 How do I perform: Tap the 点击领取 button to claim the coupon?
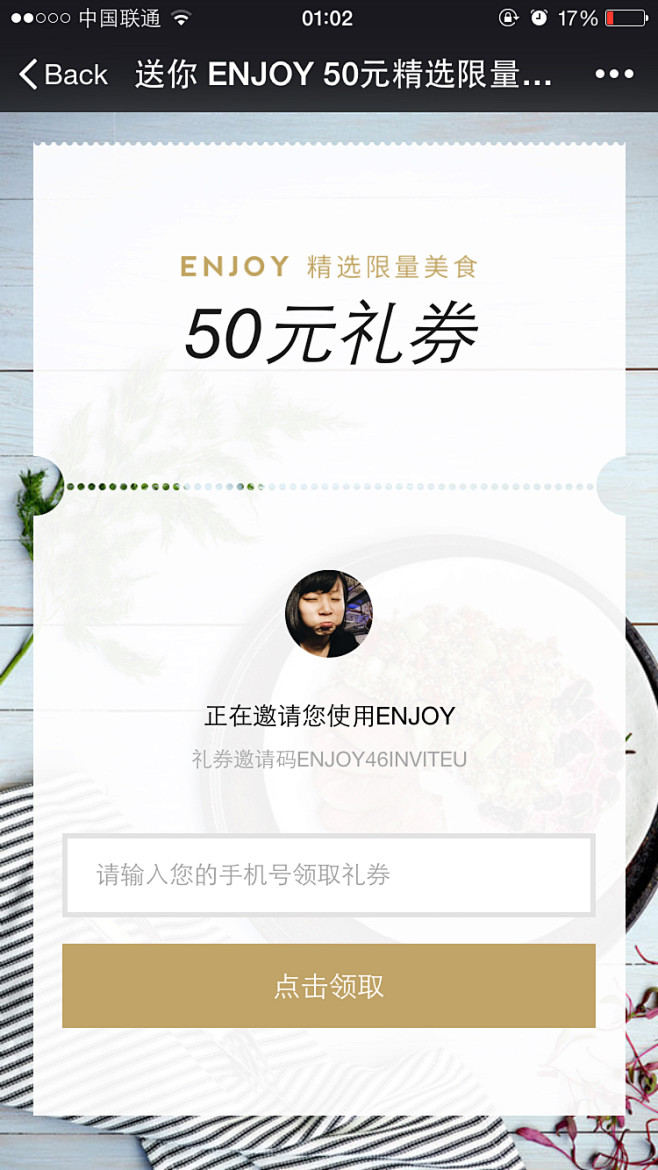(x=329, y=986)
